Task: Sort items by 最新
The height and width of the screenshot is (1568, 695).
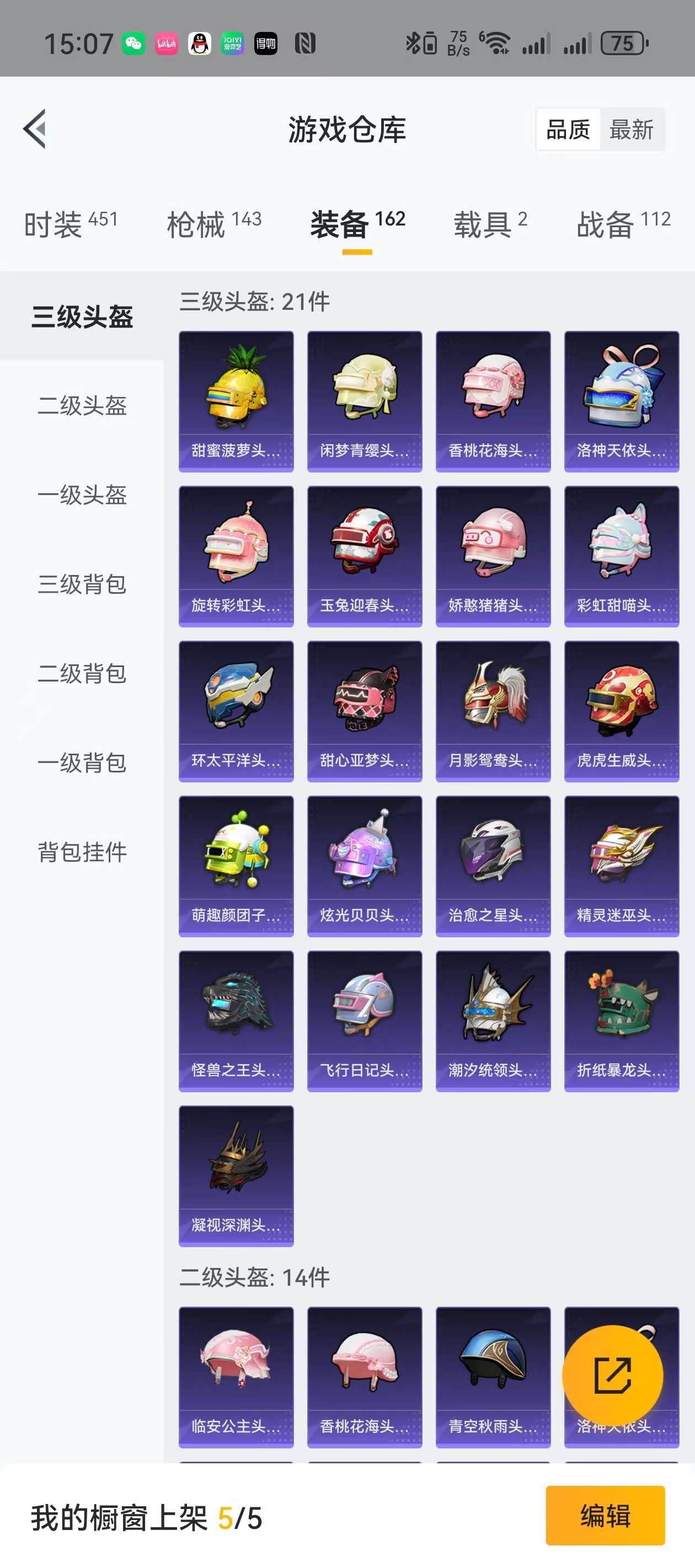Action: [631, 130]
